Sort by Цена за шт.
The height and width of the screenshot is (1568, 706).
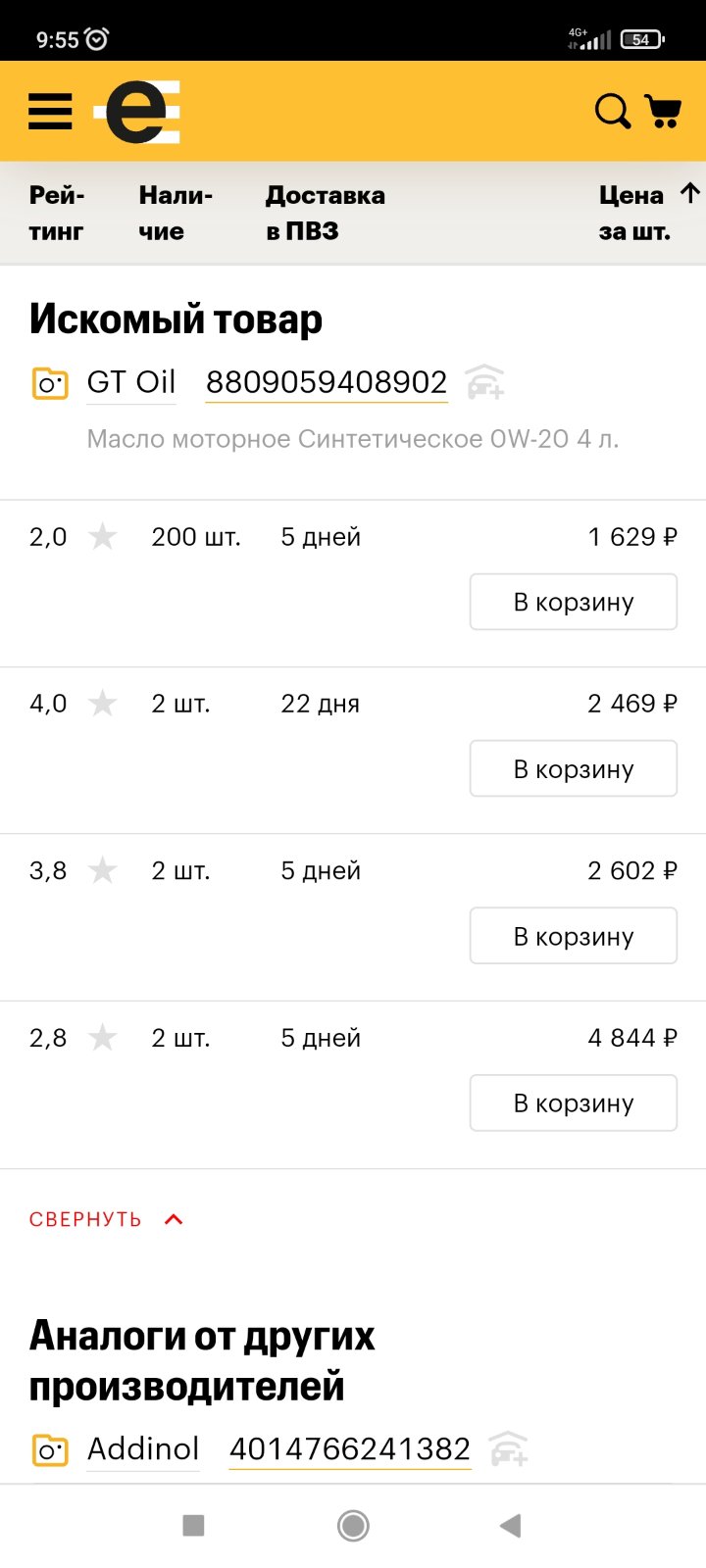648,213
